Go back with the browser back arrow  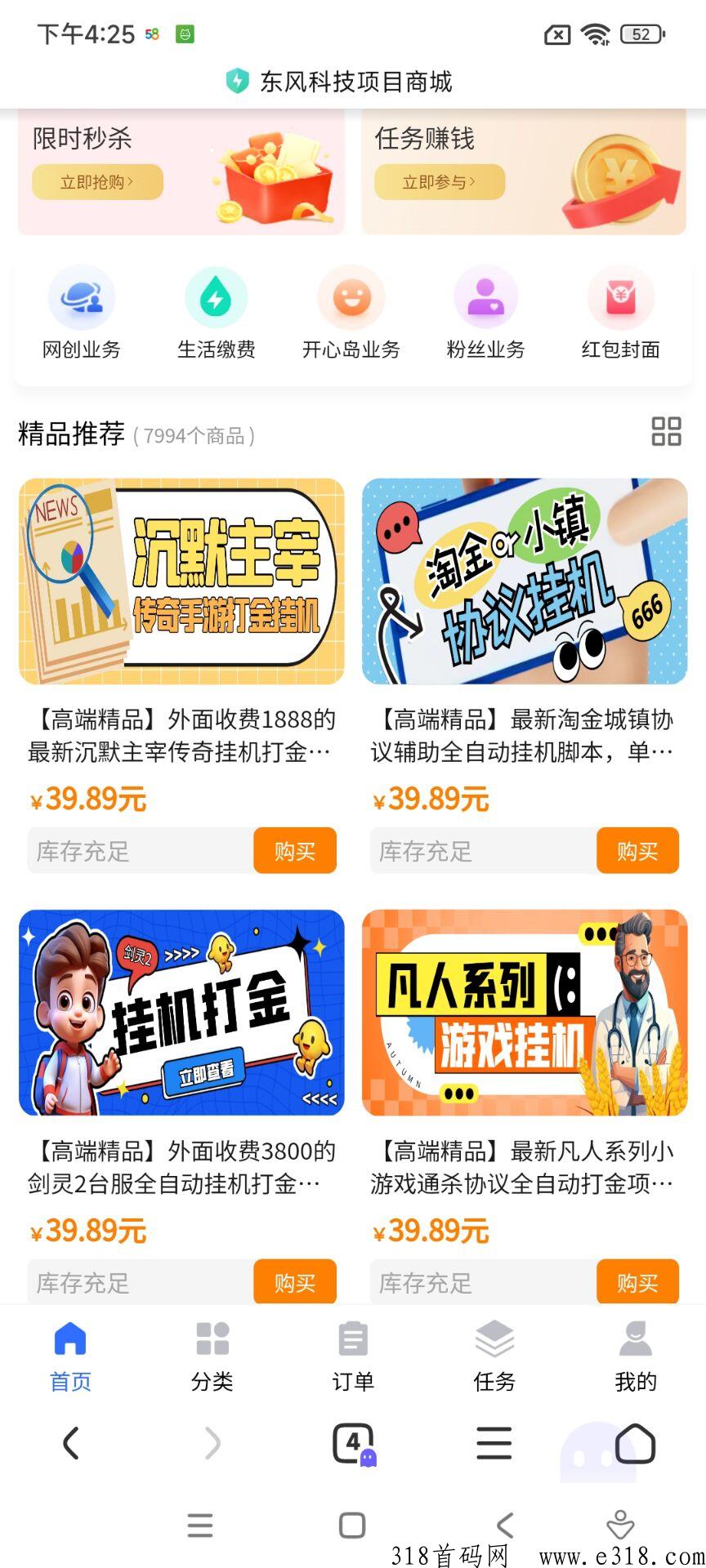pos(71,1443)
